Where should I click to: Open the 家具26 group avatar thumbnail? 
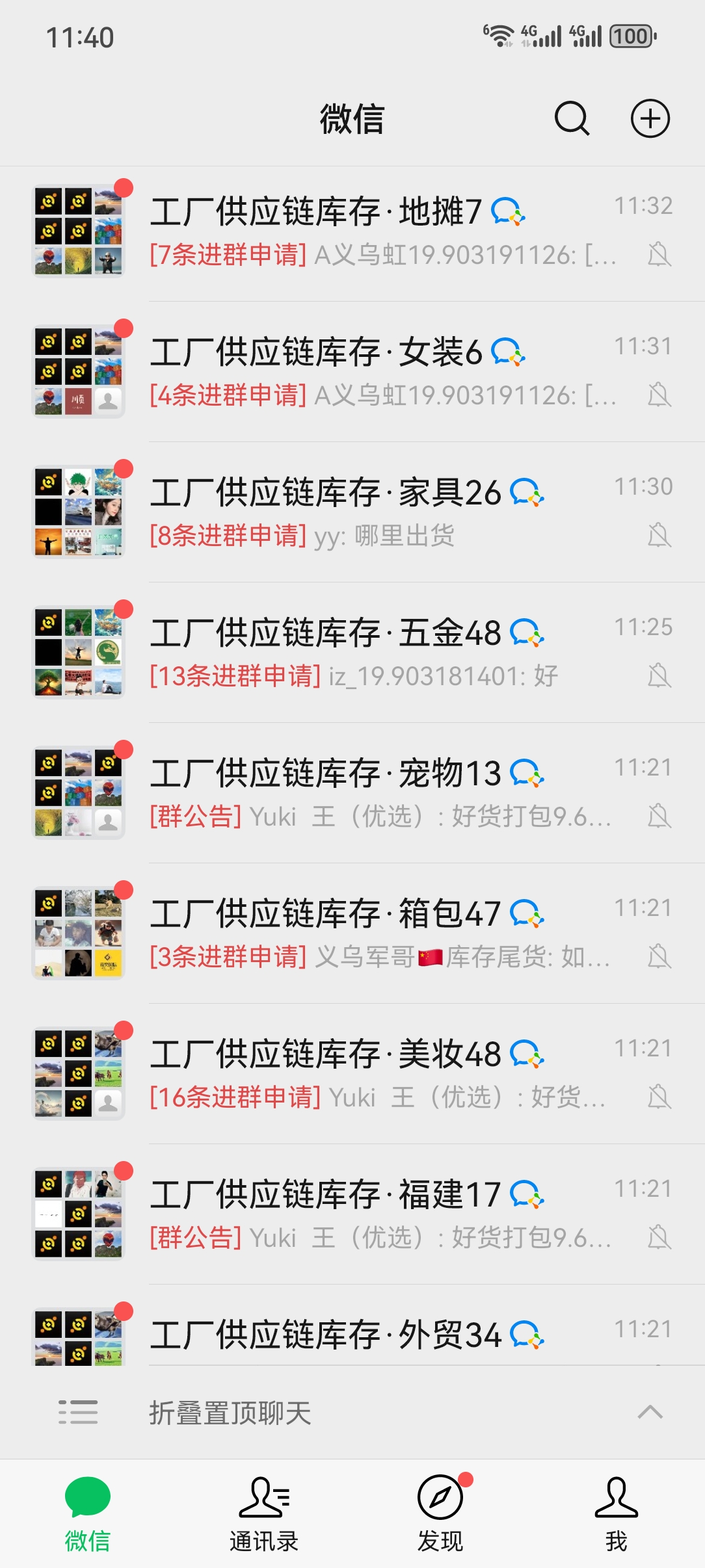click(x=78, y=510)
